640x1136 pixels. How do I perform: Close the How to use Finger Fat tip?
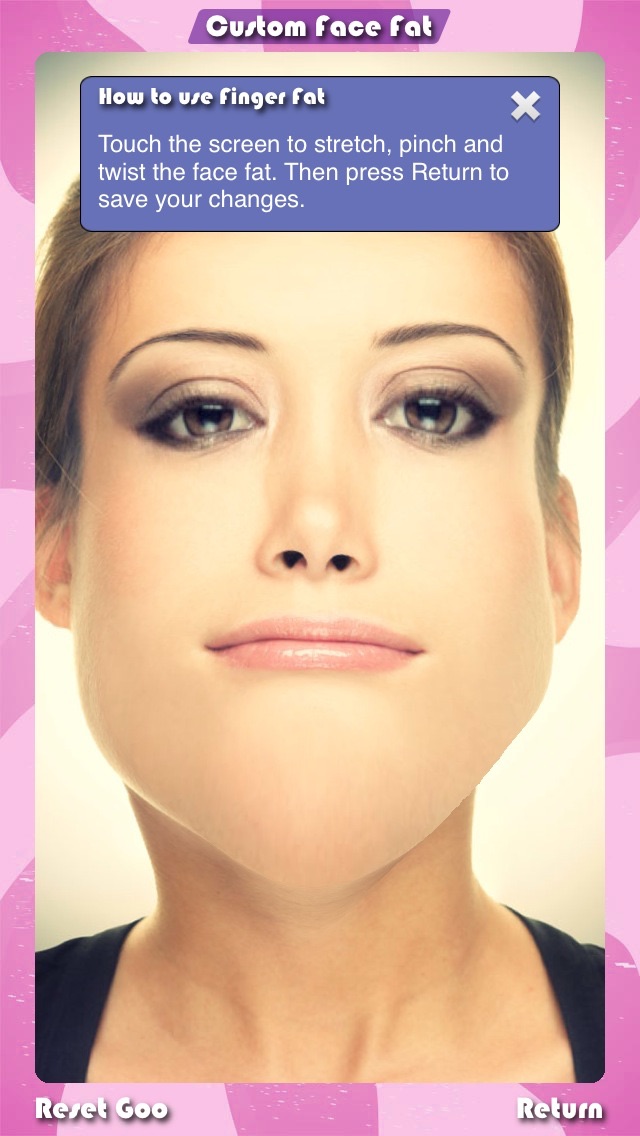(525, 106)
